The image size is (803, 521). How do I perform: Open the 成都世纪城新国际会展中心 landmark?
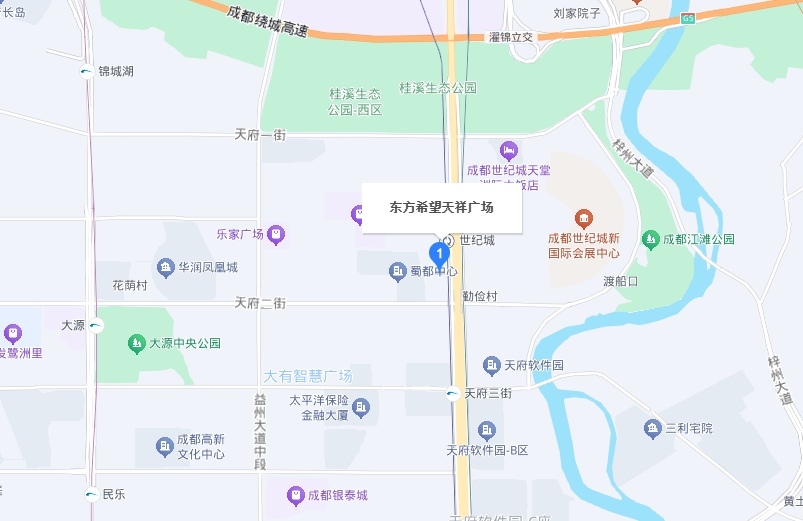pyautogui.click(x=585, y=218)
